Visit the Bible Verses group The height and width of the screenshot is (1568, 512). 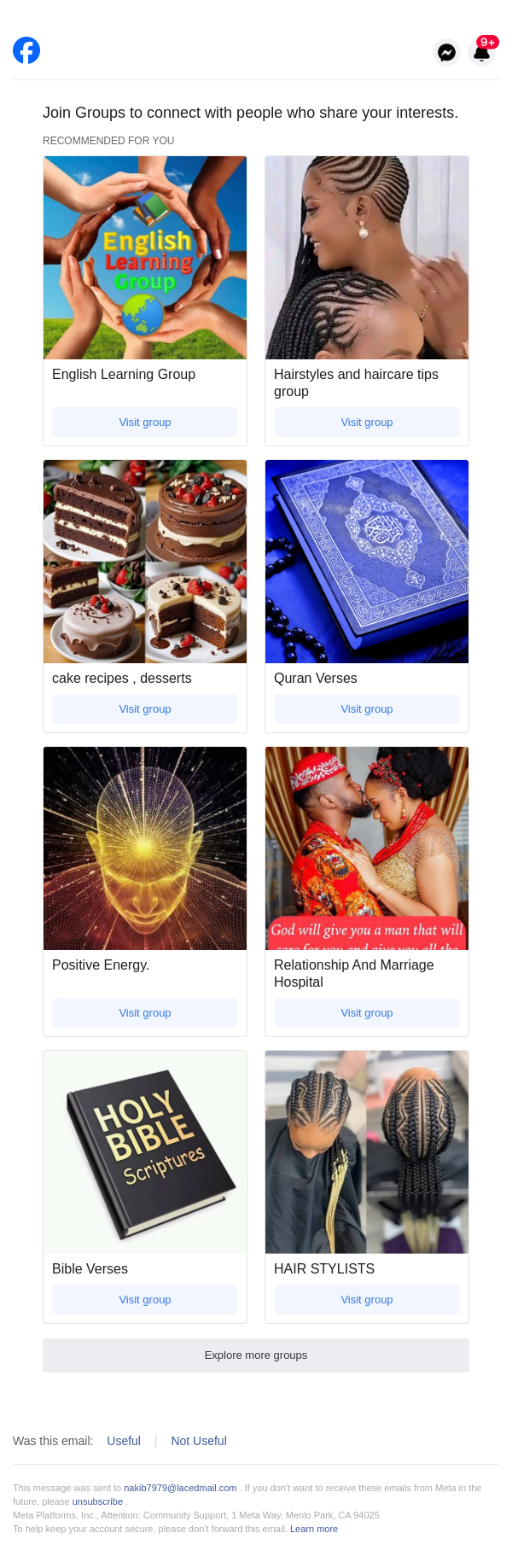[x=145, y=1300]
